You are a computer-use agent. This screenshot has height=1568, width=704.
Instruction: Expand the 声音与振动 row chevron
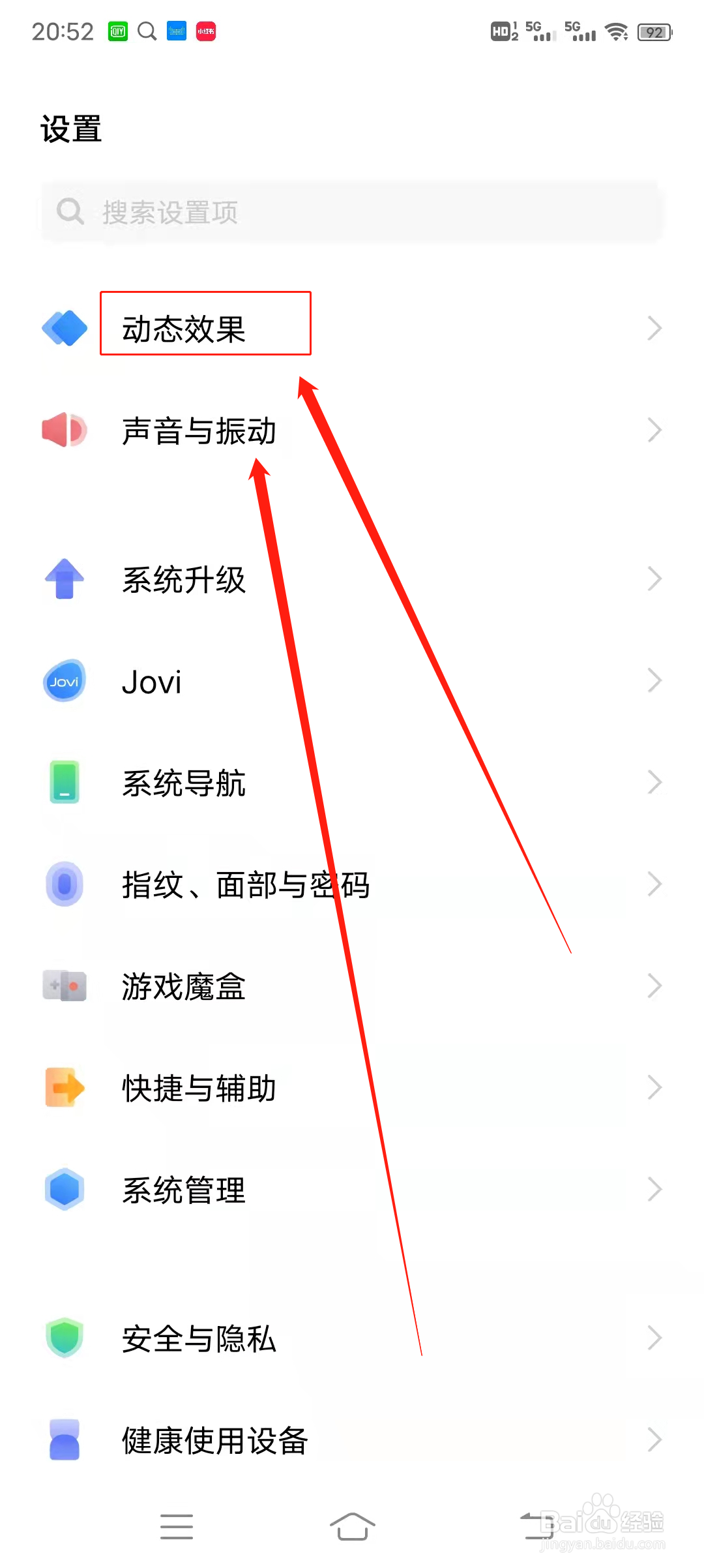654,430
